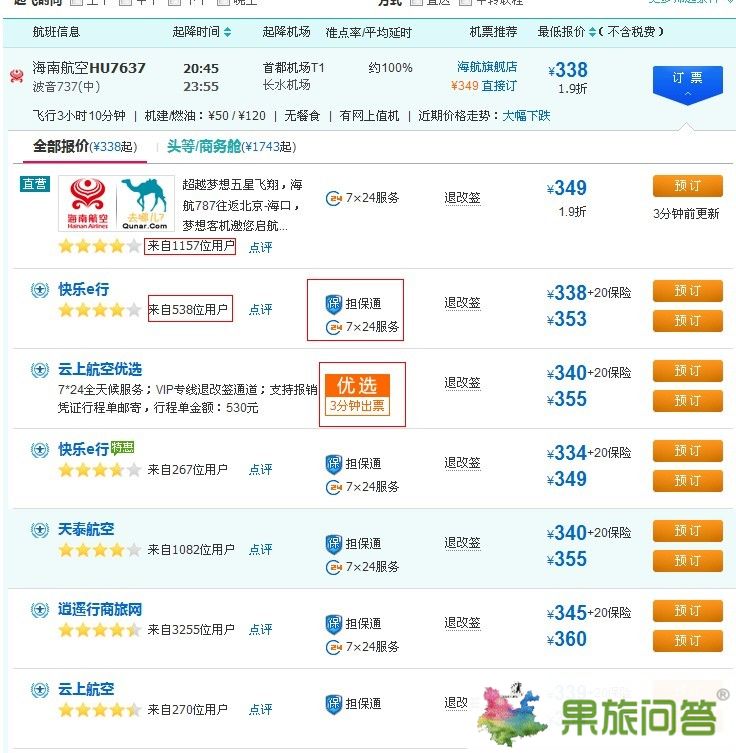This screenshot has height=753, width=736.
Task: Tap the blue 订票 button for HU7637
Action: [686, 79]
